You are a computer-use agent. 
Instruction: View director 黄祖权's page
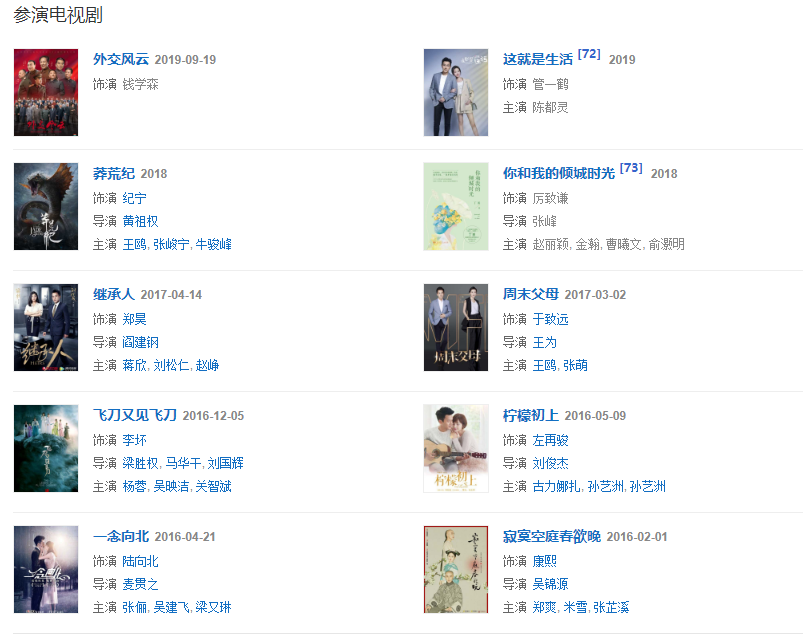tap(140, 221)
